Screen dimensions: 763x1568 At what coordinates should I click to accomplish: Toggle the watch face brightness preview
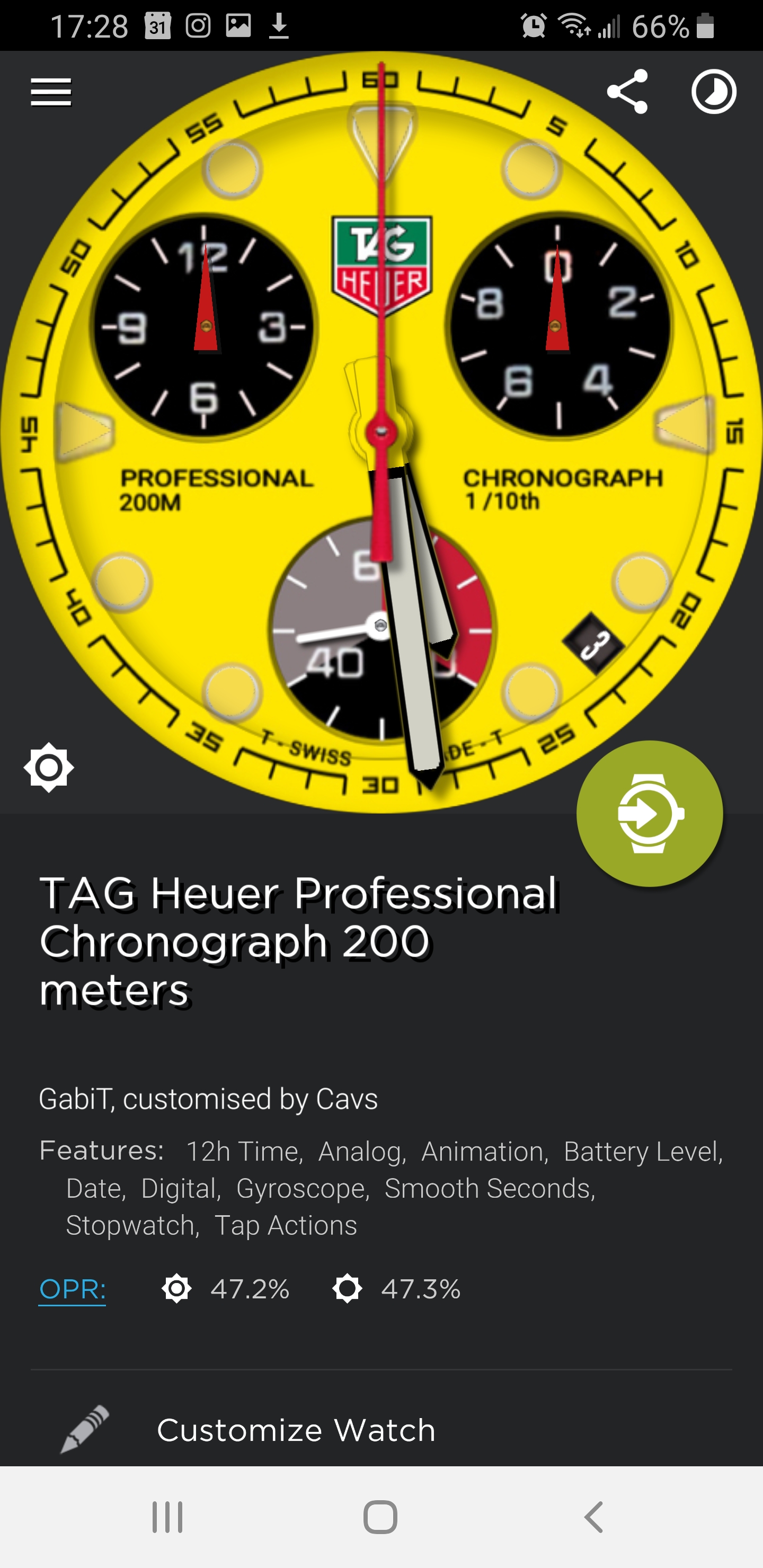coord(49,767)
